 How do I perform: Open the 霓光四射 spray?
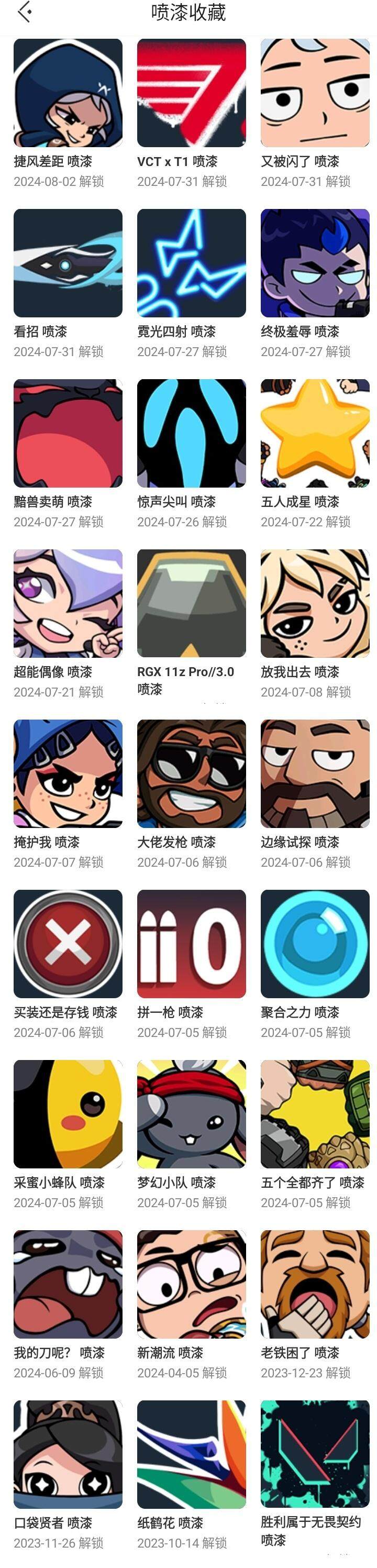(x=191, y=263)
